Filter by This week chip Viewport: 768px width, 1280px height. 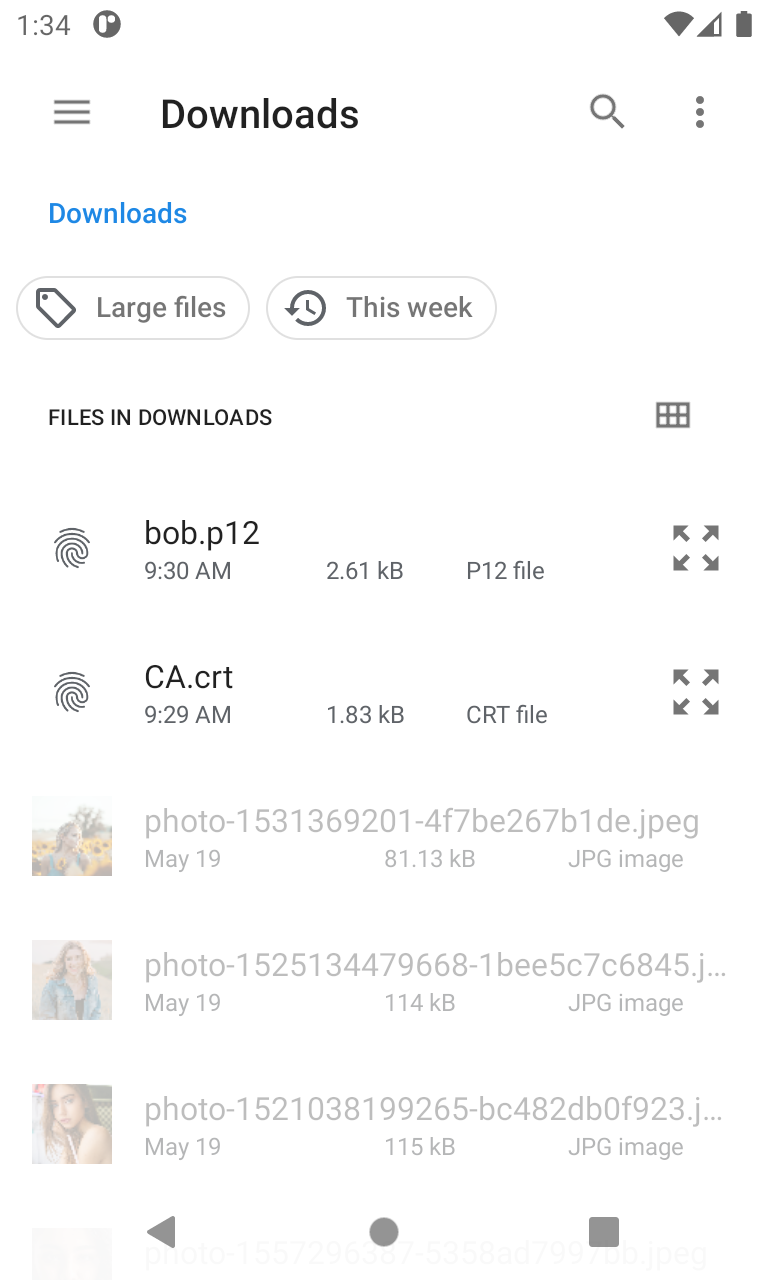pos(381,308)
